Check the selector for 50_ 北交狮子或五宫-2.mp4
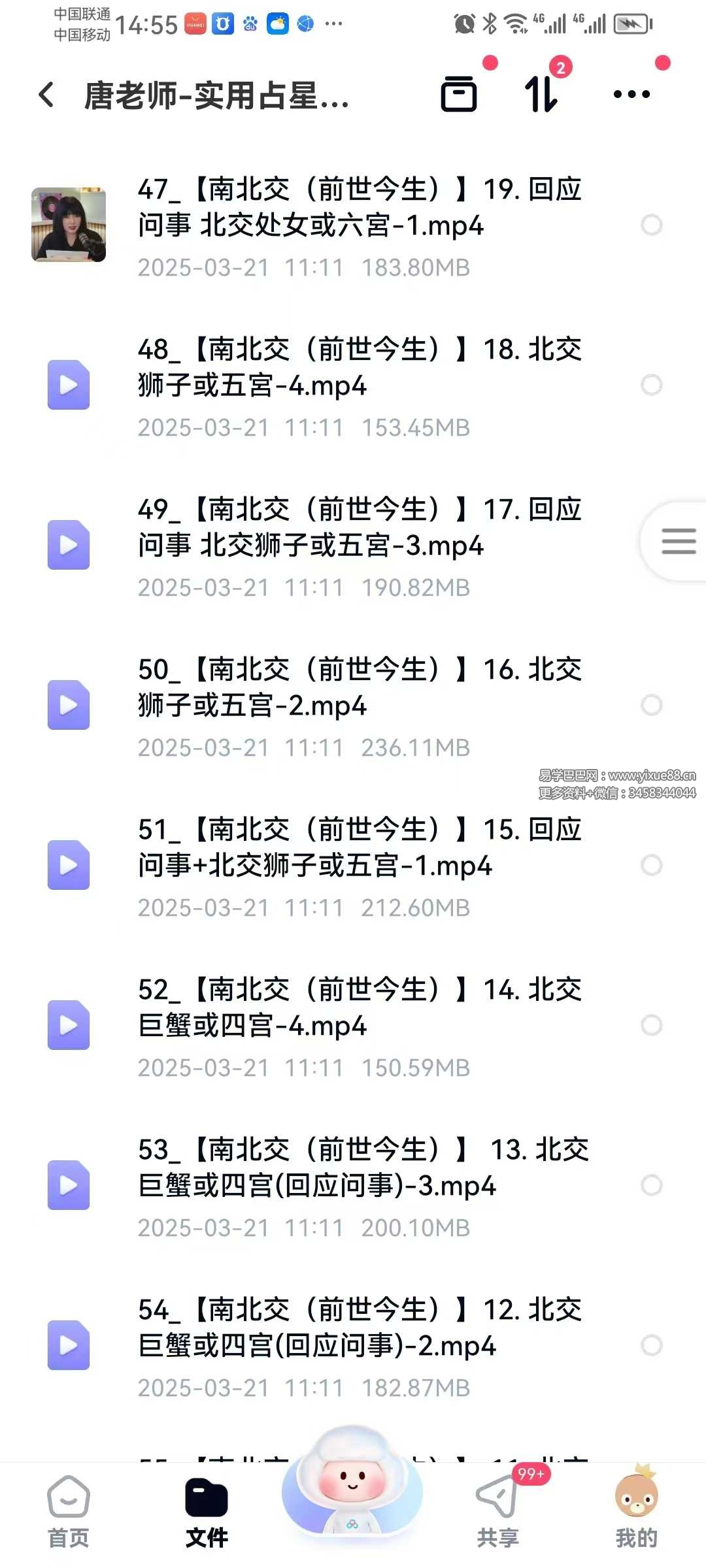This screenshot has width=706, height=1568. (x=651, y=705)
